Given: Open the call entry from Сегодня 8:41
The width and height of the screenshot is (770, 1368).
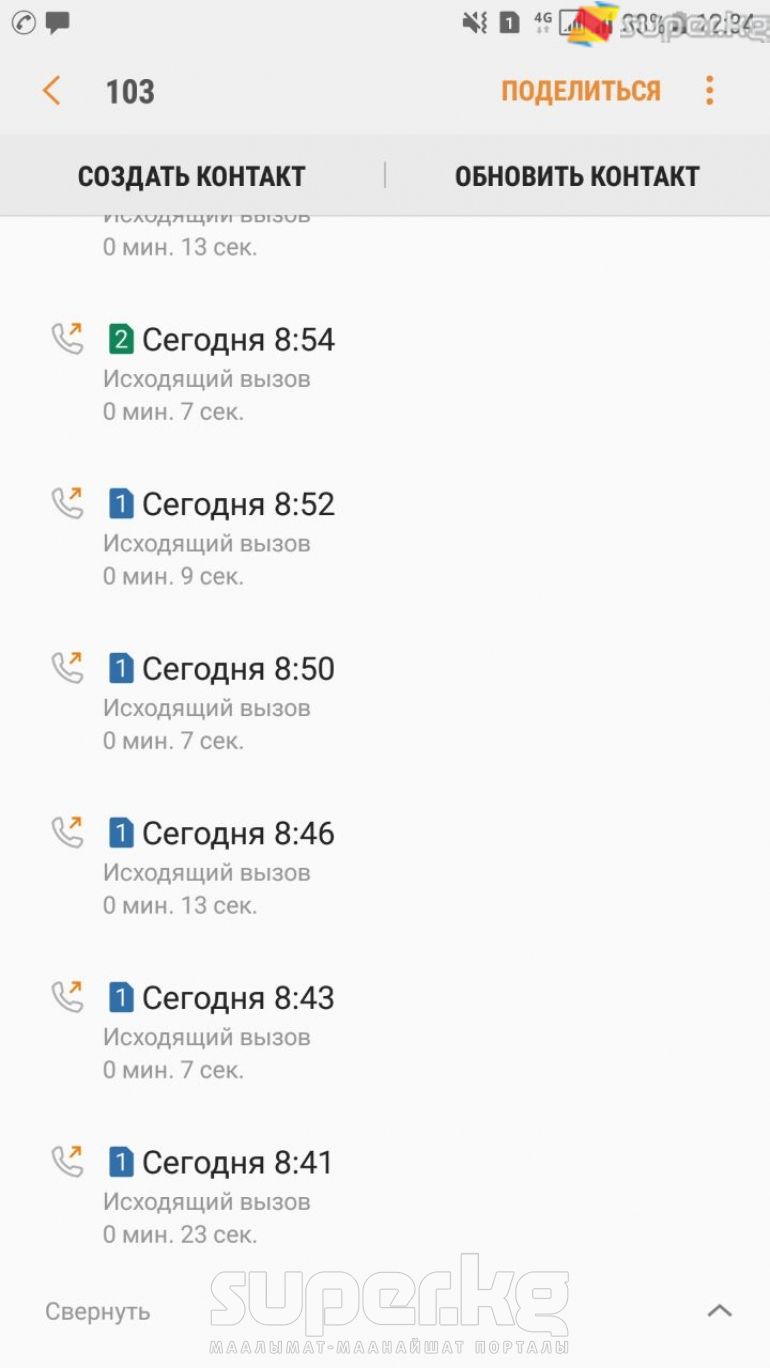Looking at the screenshot, I should tap(385, 1197).
